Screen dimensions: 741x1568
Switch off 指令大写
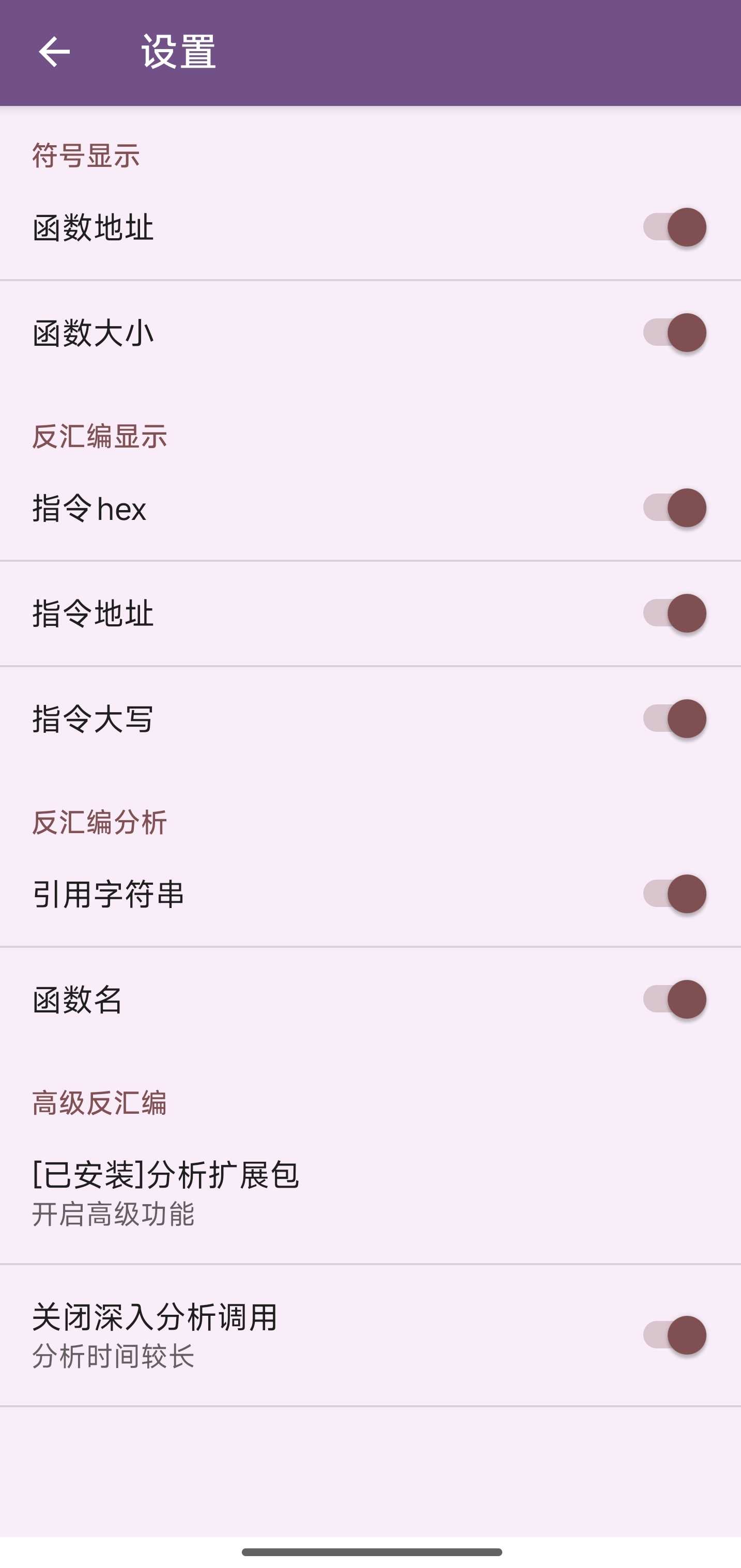click(674, 718)
